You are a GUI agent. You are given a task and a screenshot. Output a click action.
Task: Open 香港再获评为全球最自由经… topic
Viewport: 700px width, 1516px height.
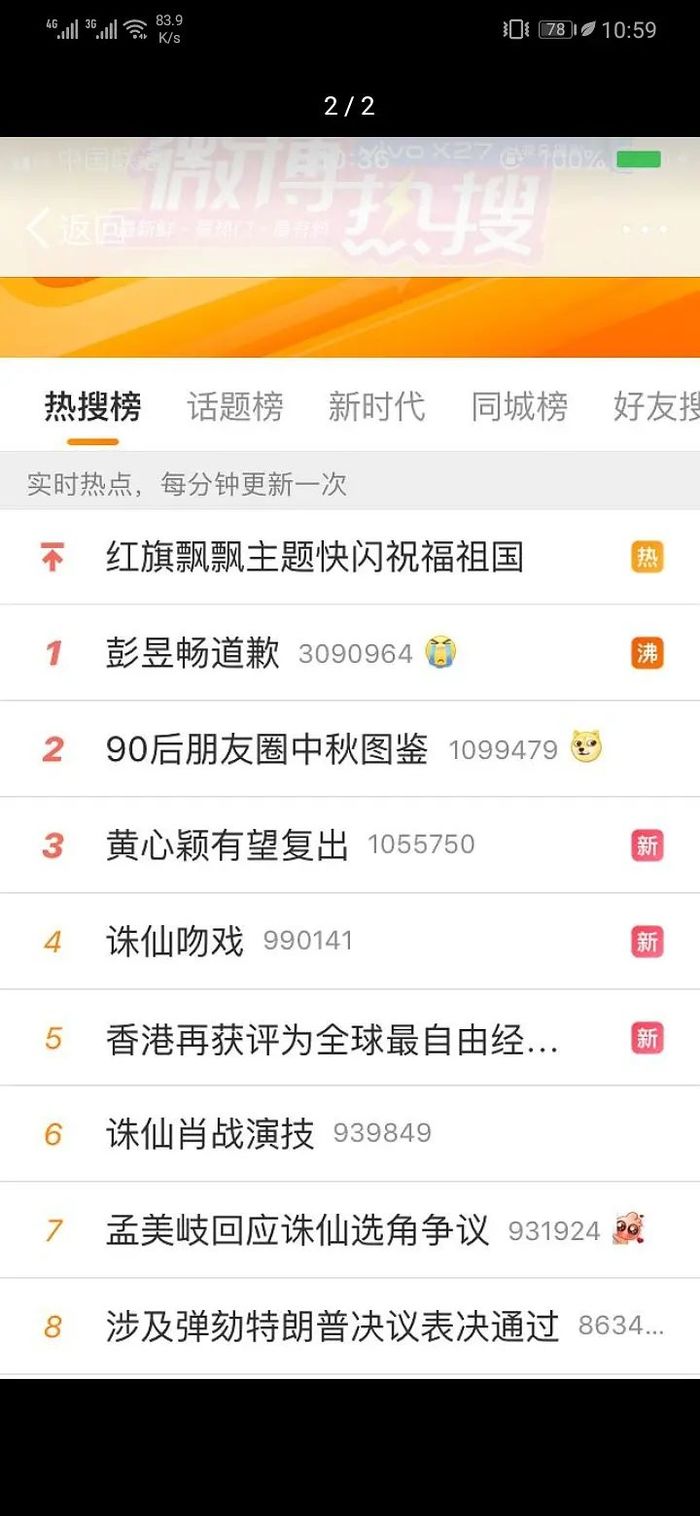[x=332, y=1039]
